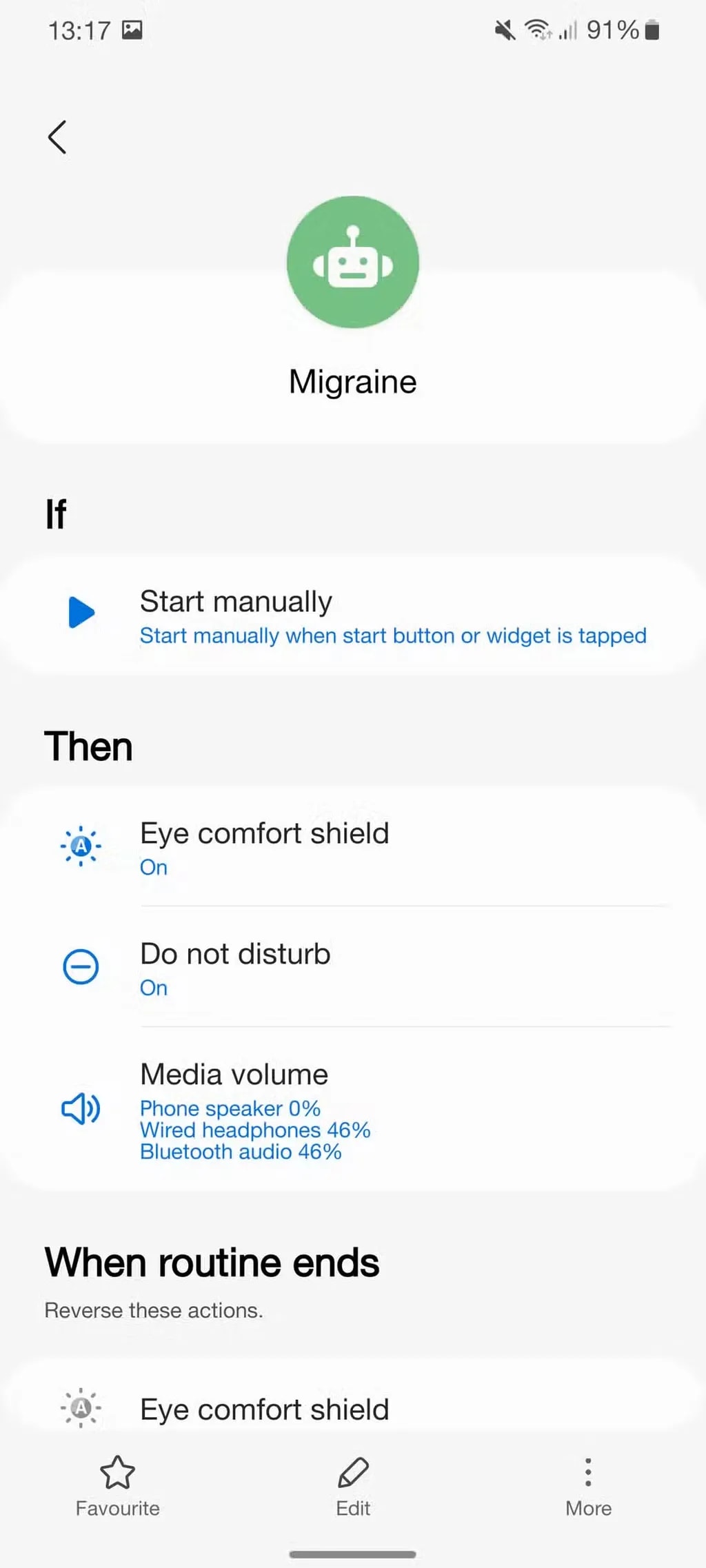Open More via the three-dot icon
Image resolution: width=706 pixels, height=1568 pixels.
(587, 1473)
